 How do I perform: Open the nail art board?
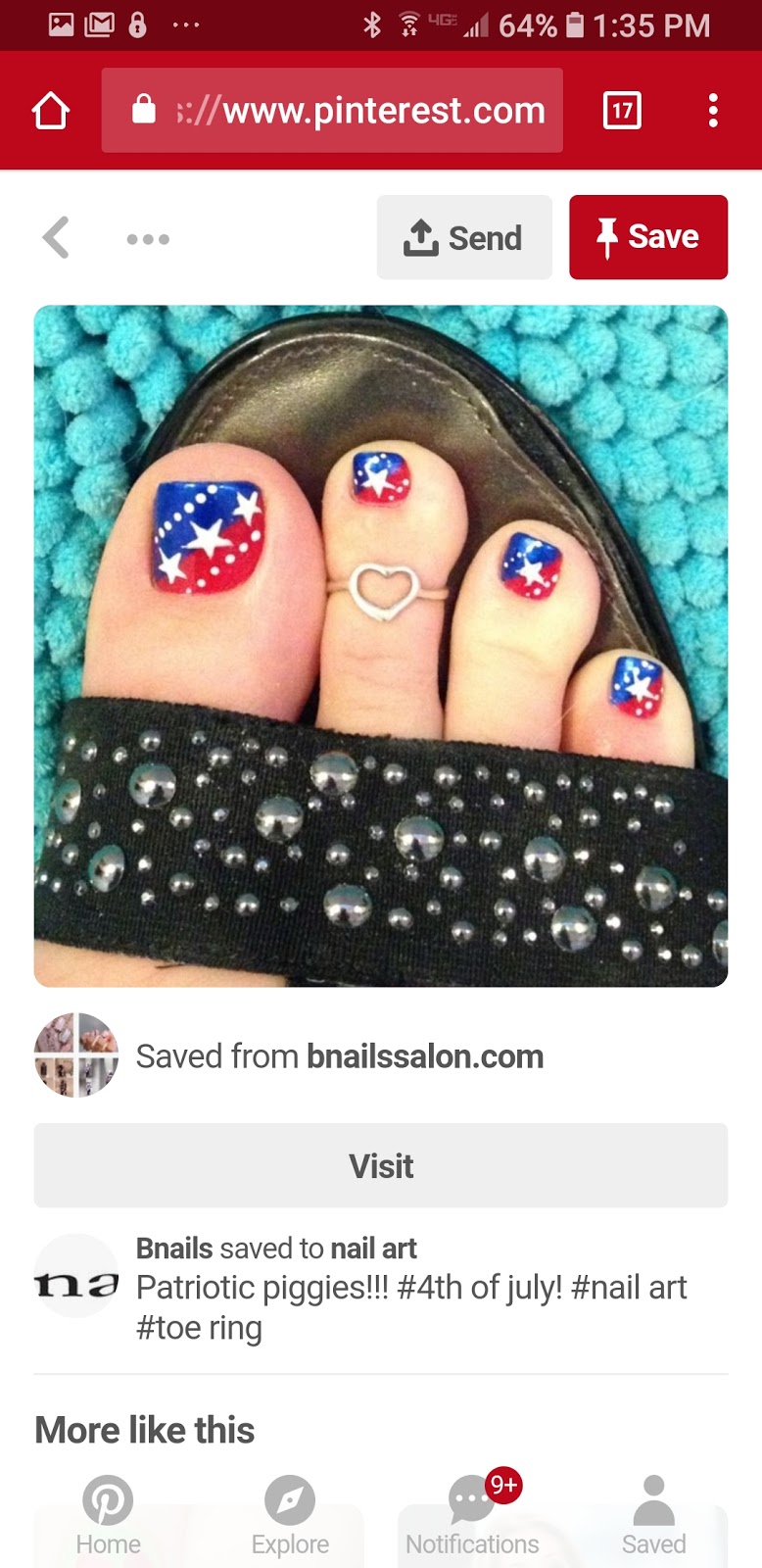[373, 1249]
